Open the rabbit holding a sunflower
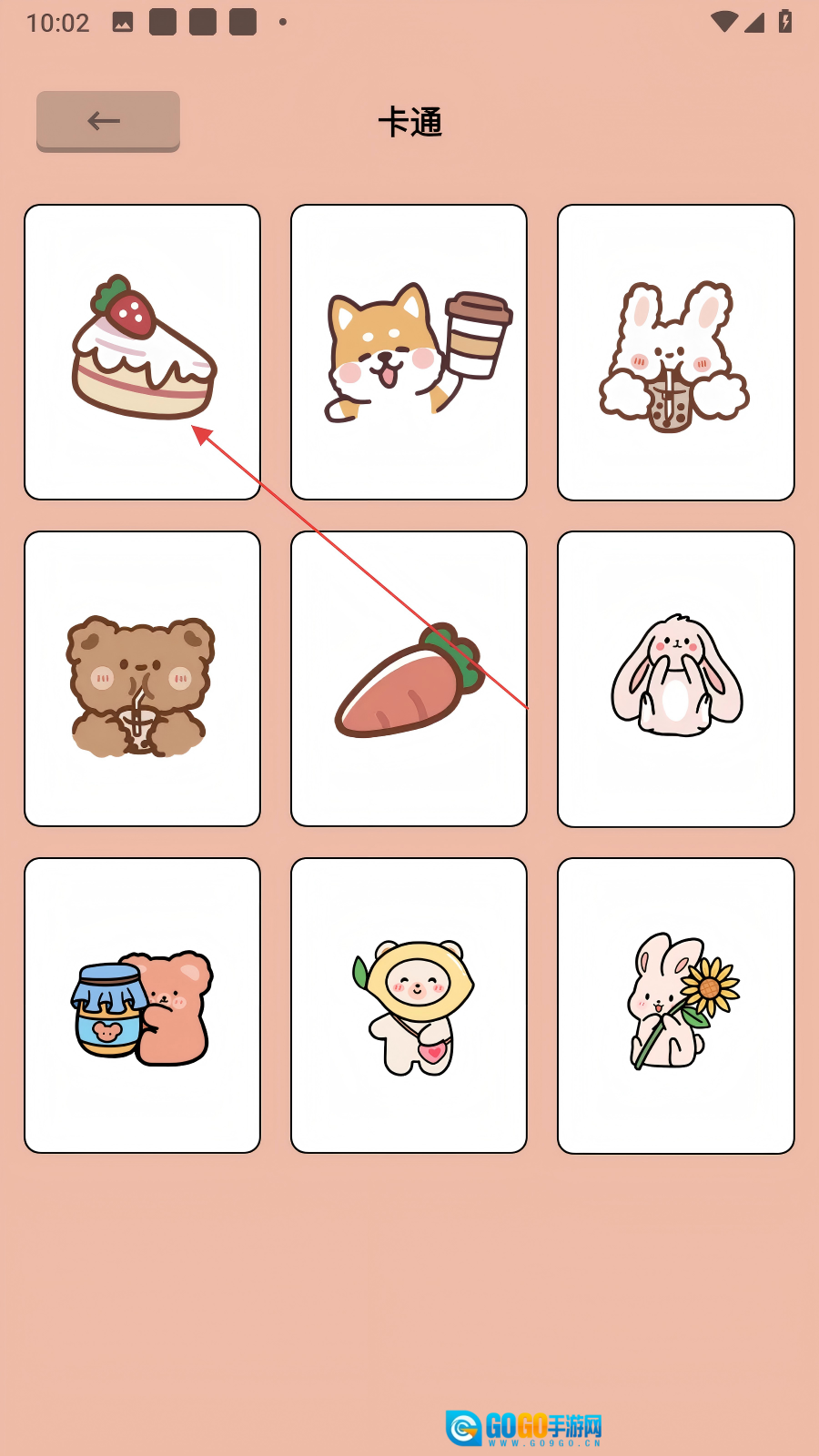The width and height of the screenshot is (819, 1456). [x=675, y=1006]
